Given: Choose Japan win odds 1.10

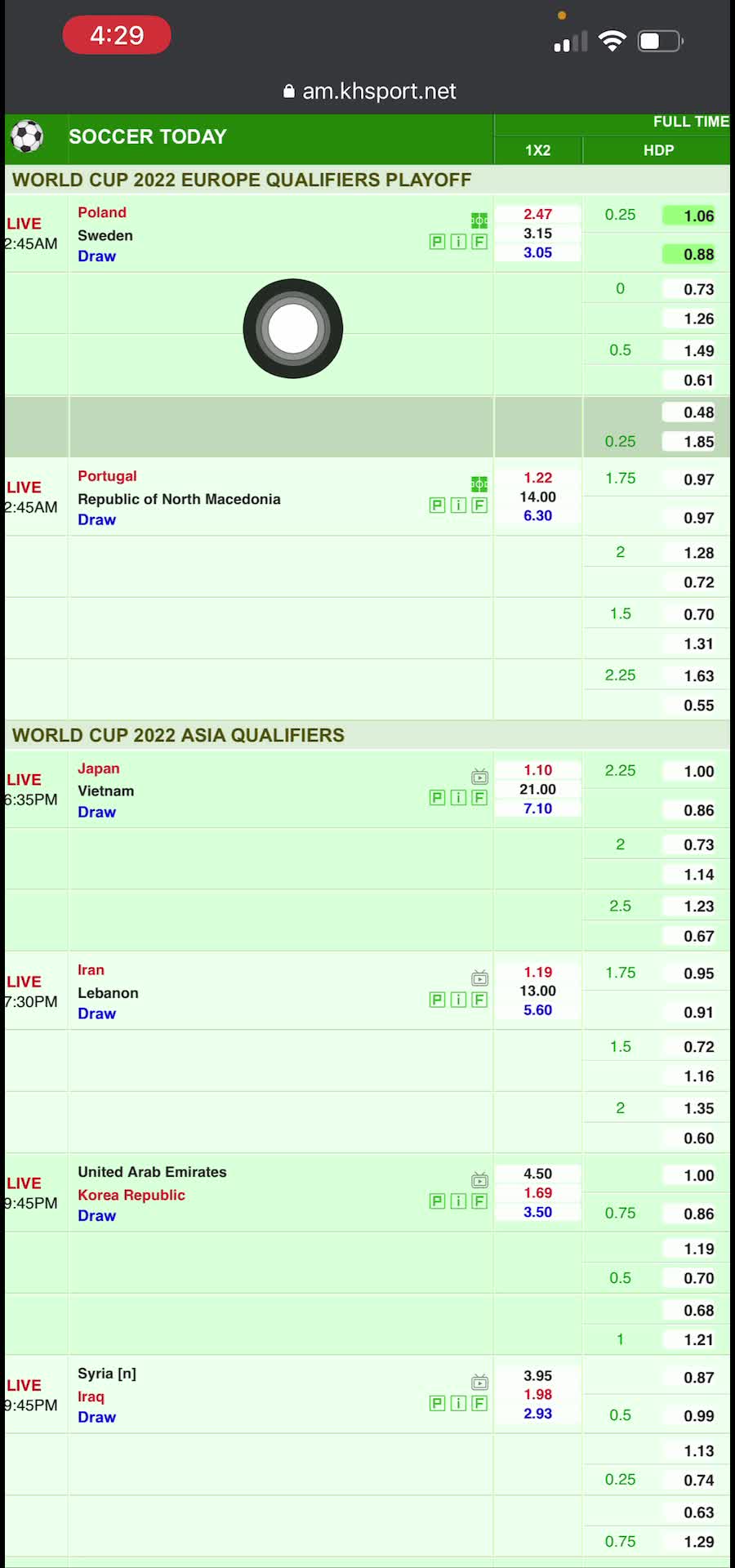Looking at the screenshot, I should (x=537, y=770).
